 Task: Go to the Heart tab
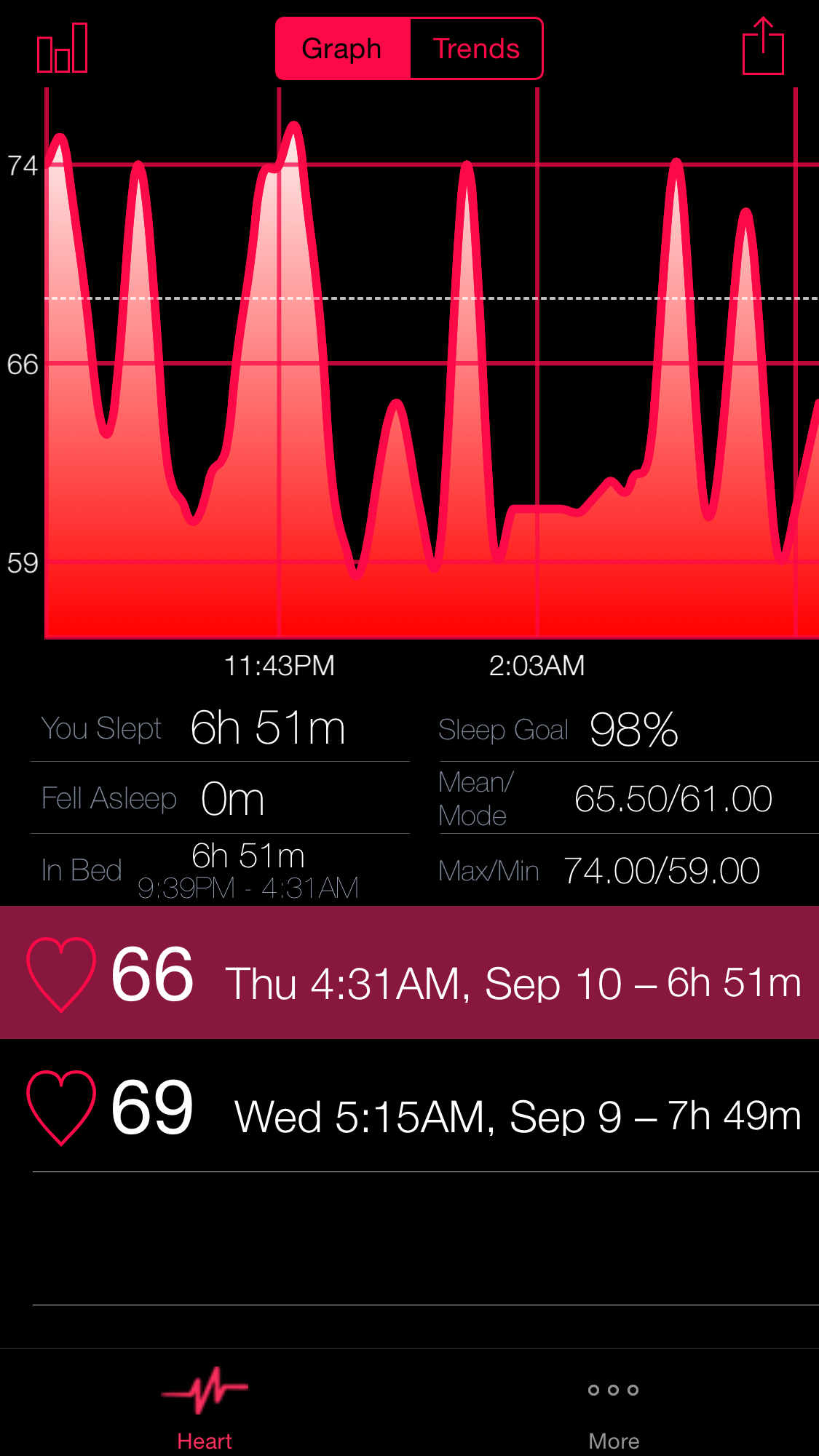[x=205, y=1407]
